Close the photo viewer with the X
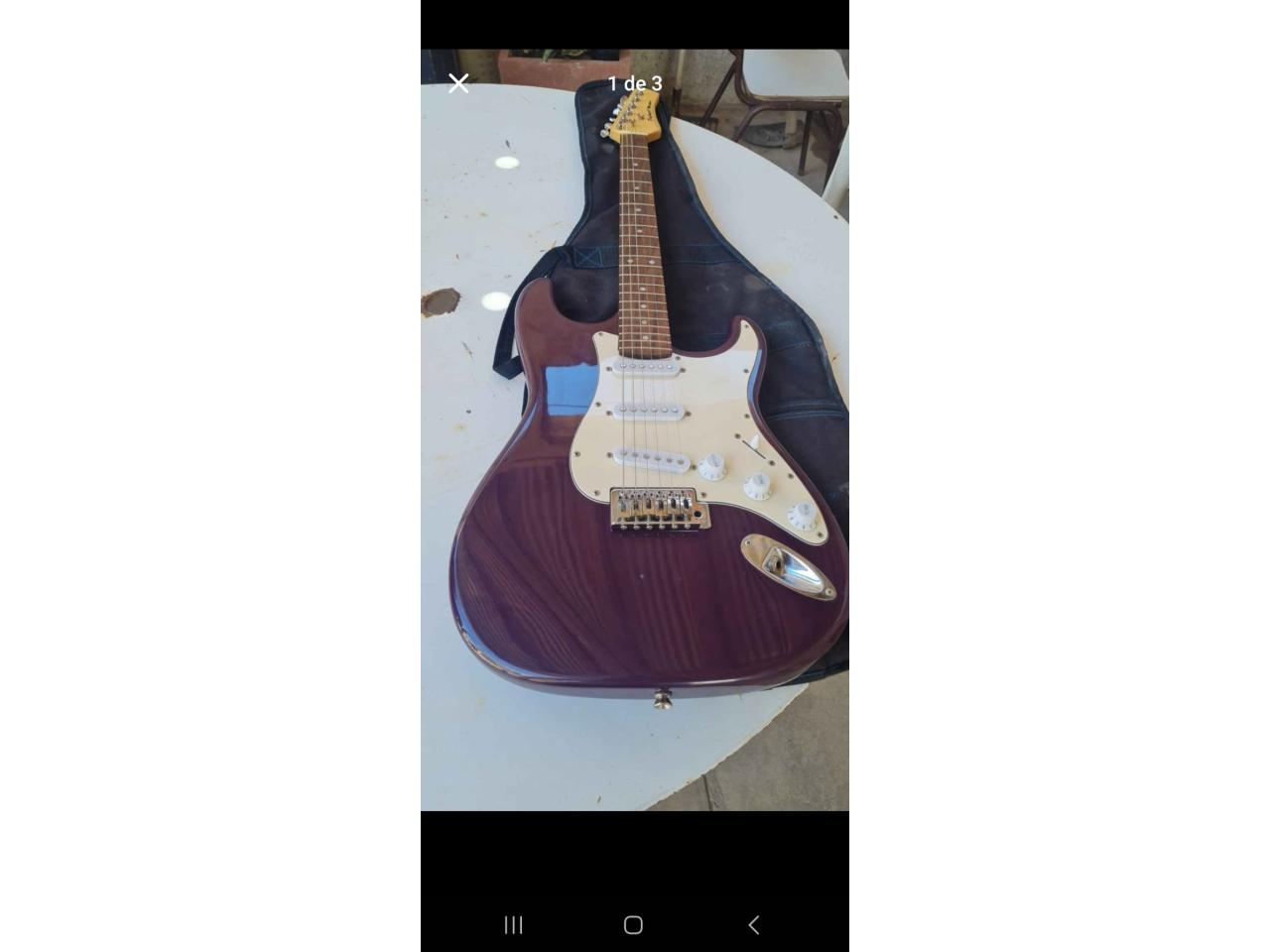The height and width of the screenshot is (952, 1270). 458,83
